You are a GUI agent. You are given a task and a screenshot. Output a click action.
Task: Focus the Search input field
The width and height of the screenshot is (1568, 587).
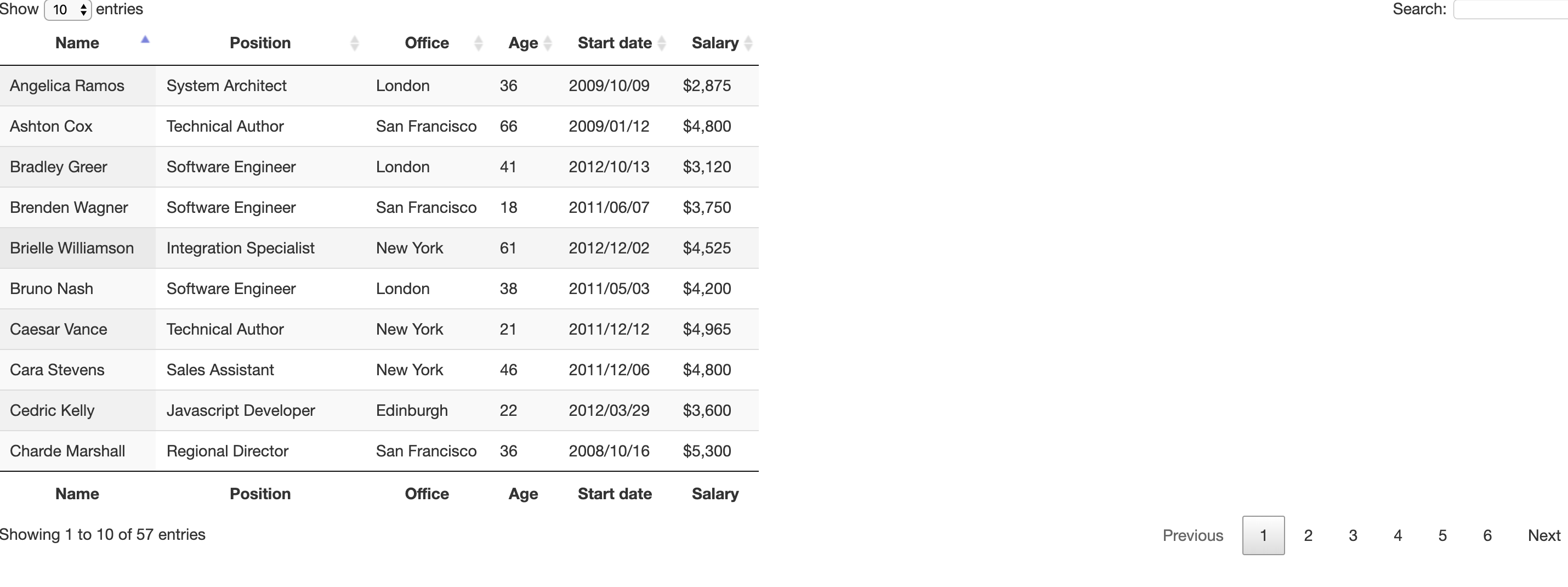1509,9
